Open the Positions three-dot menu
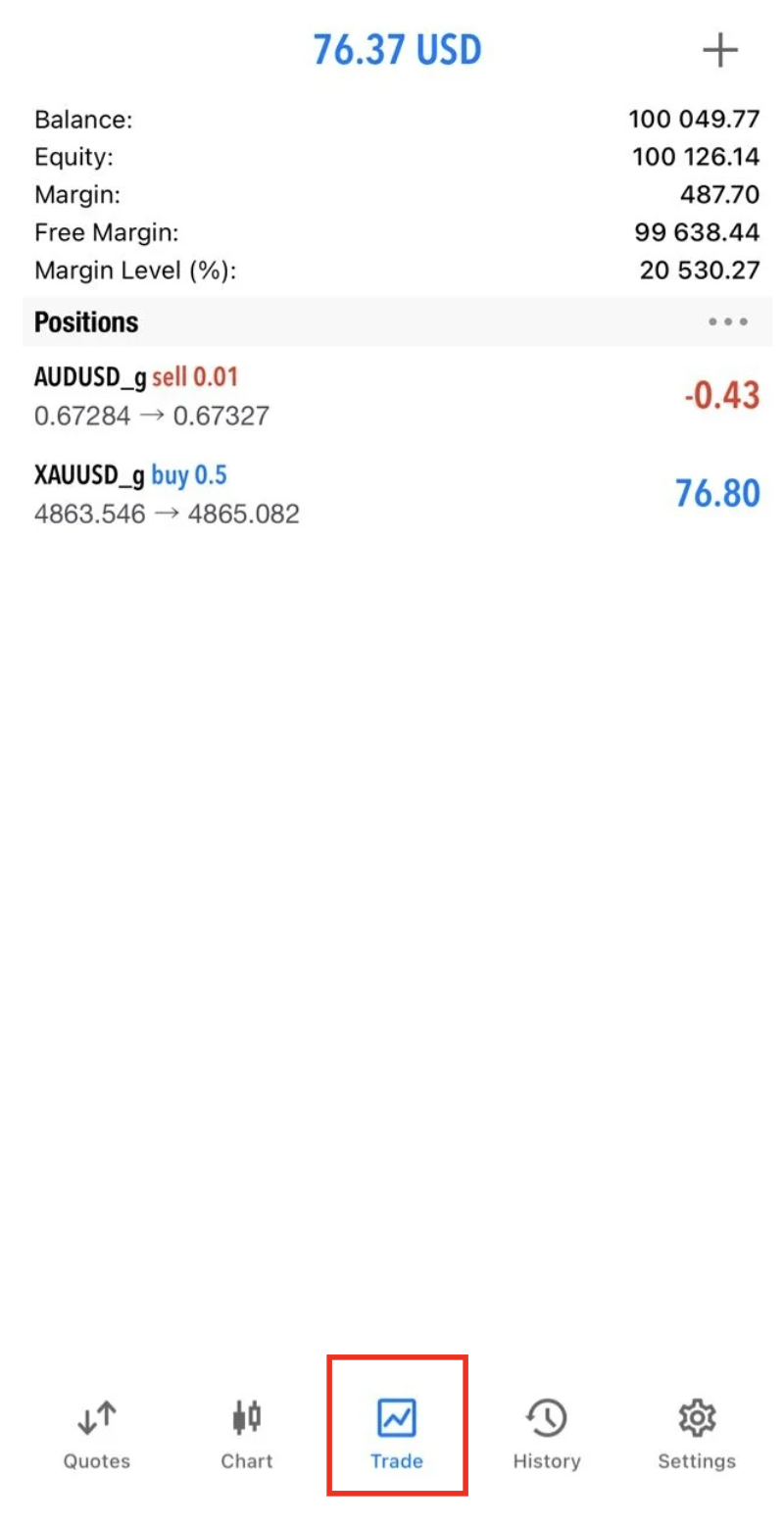This screenshot has width=784, height=1525. tap(728, 322)
